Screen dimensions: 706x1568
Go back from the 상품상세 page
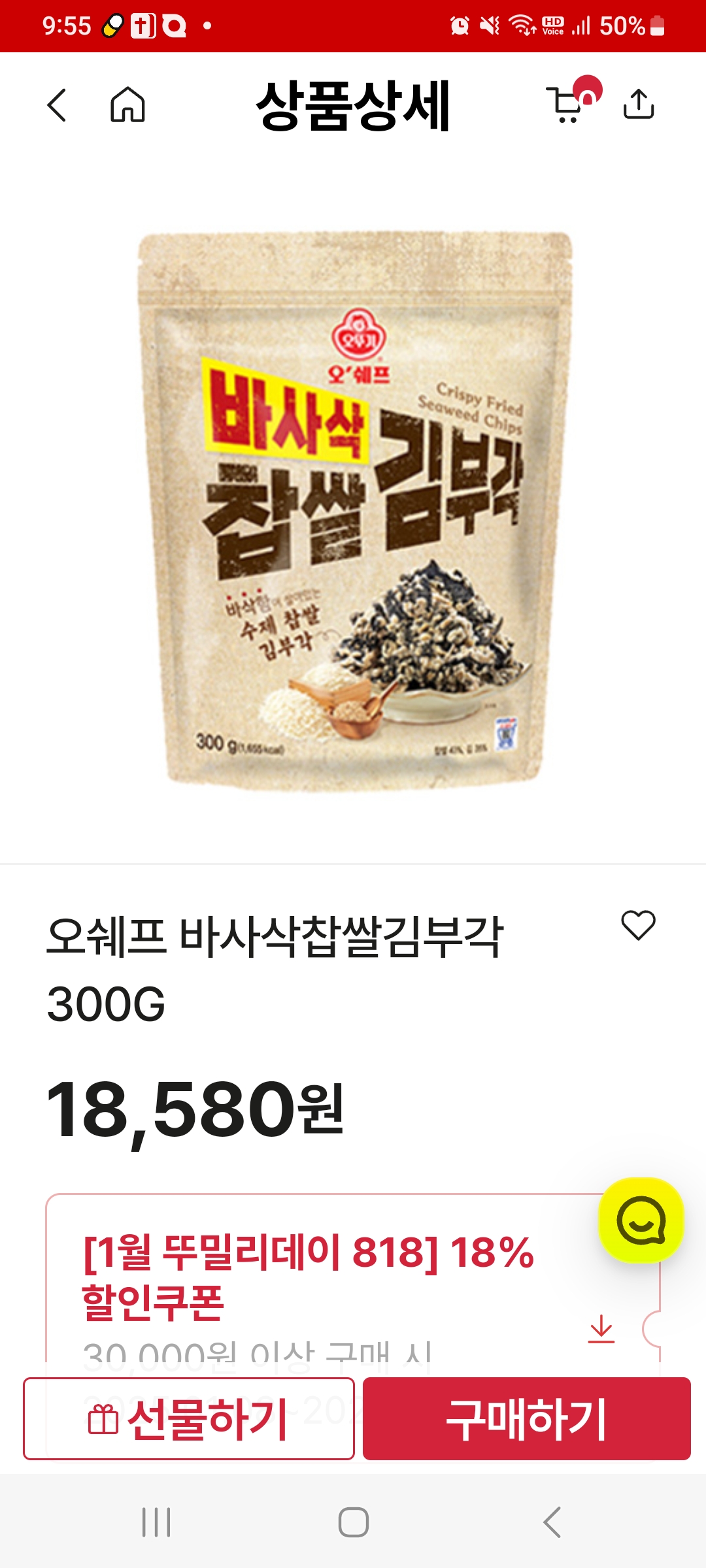tap(58, 105)
